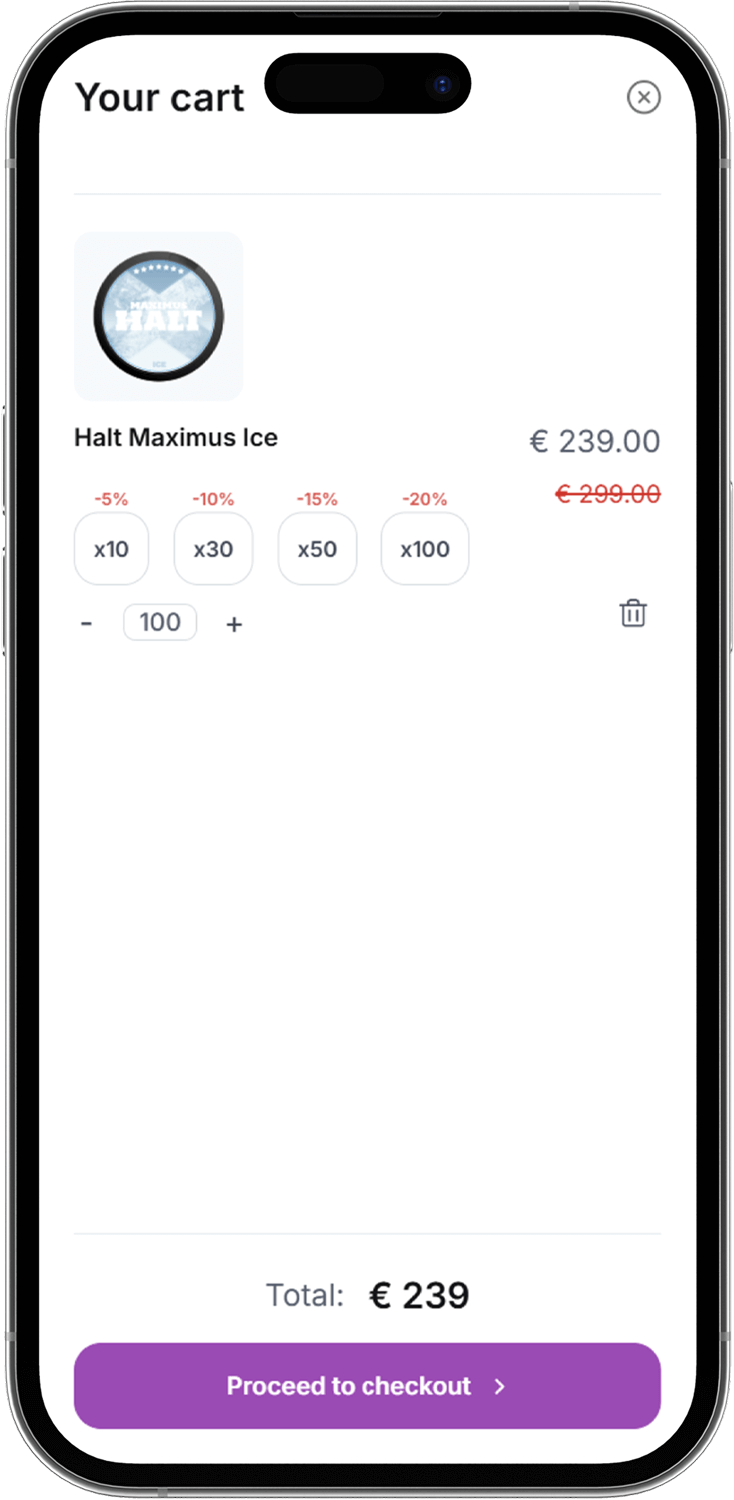The image size is (734, 1500).
Task: Close the cart panel
Action: [x=643, y=97]
